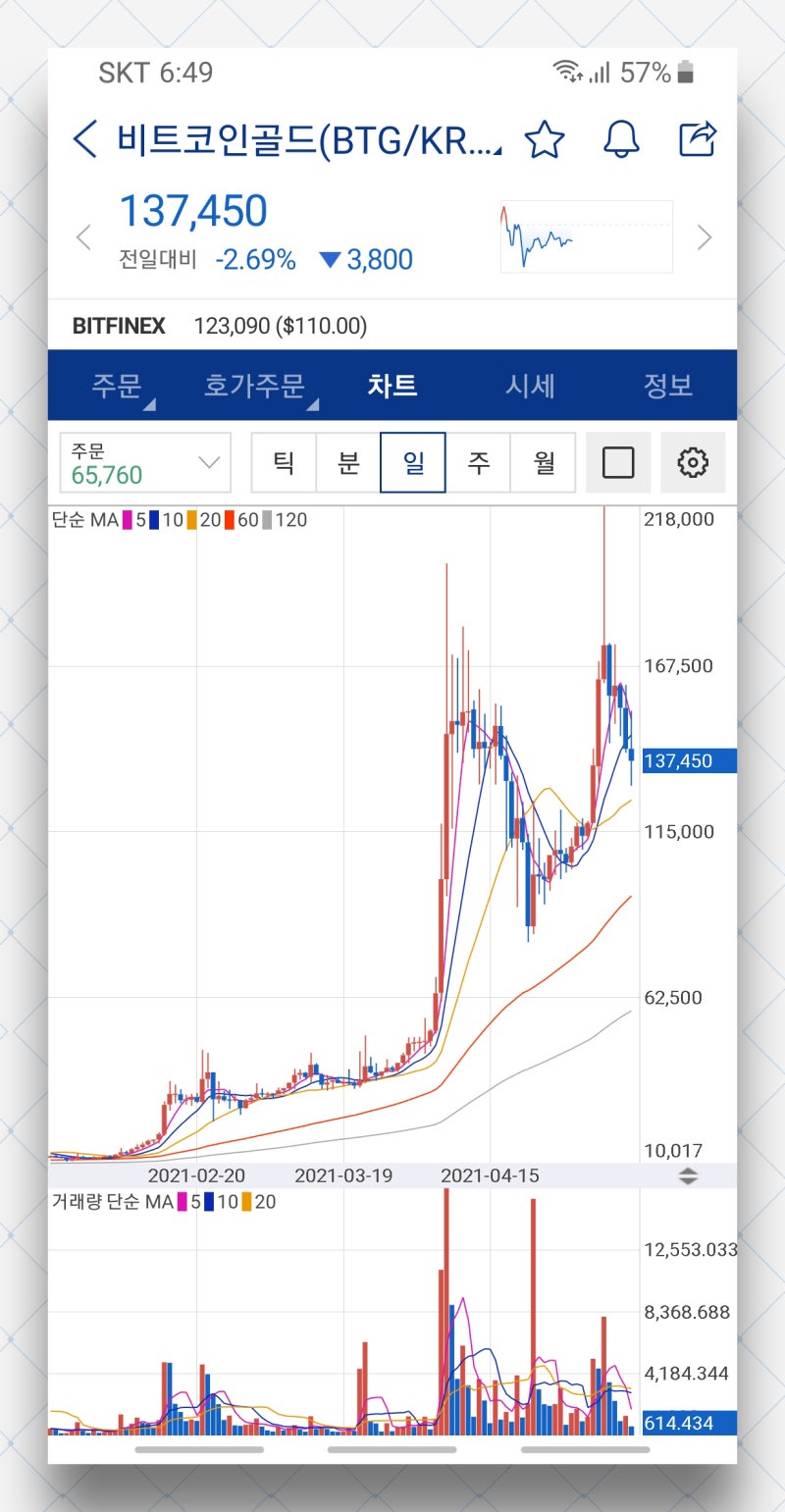
Task: Click the chart layout square icon
Action: [x=618, y=462]
